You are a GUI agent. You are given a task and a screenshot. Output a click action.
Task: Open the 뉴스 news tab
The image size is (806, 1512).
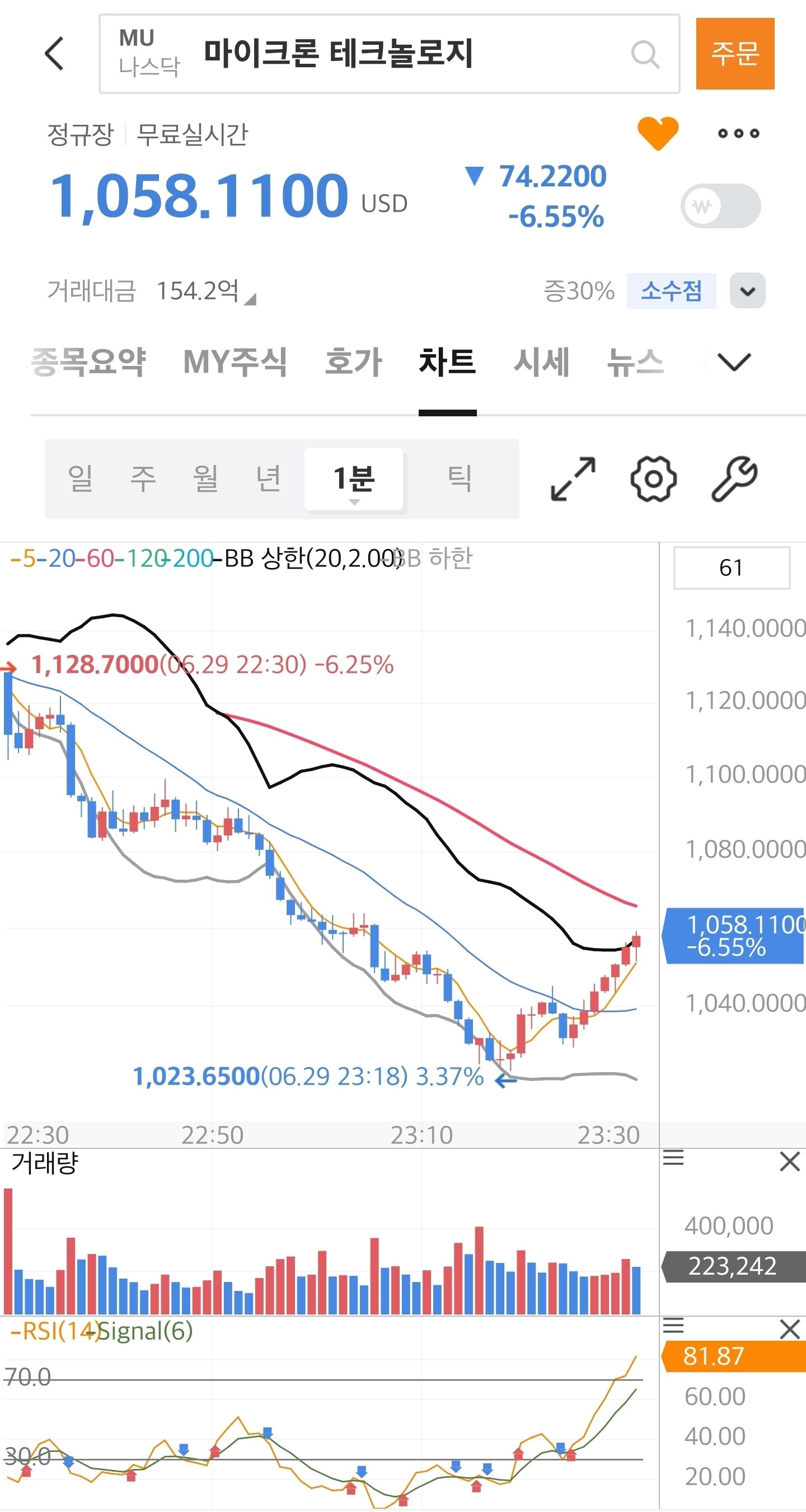click(x=635, y=361)
